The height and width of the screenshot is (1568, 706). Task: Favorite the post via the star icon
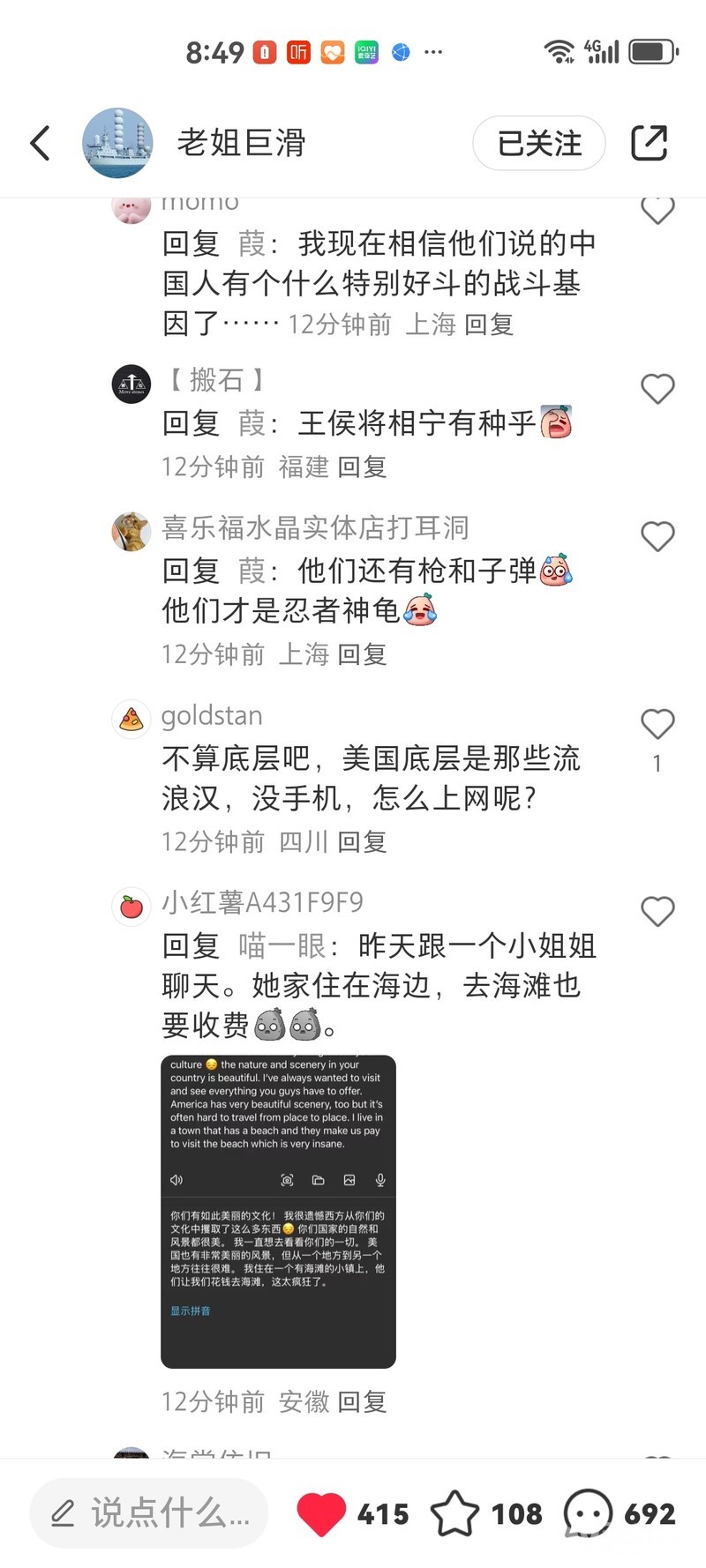(x=454, y=1513)
